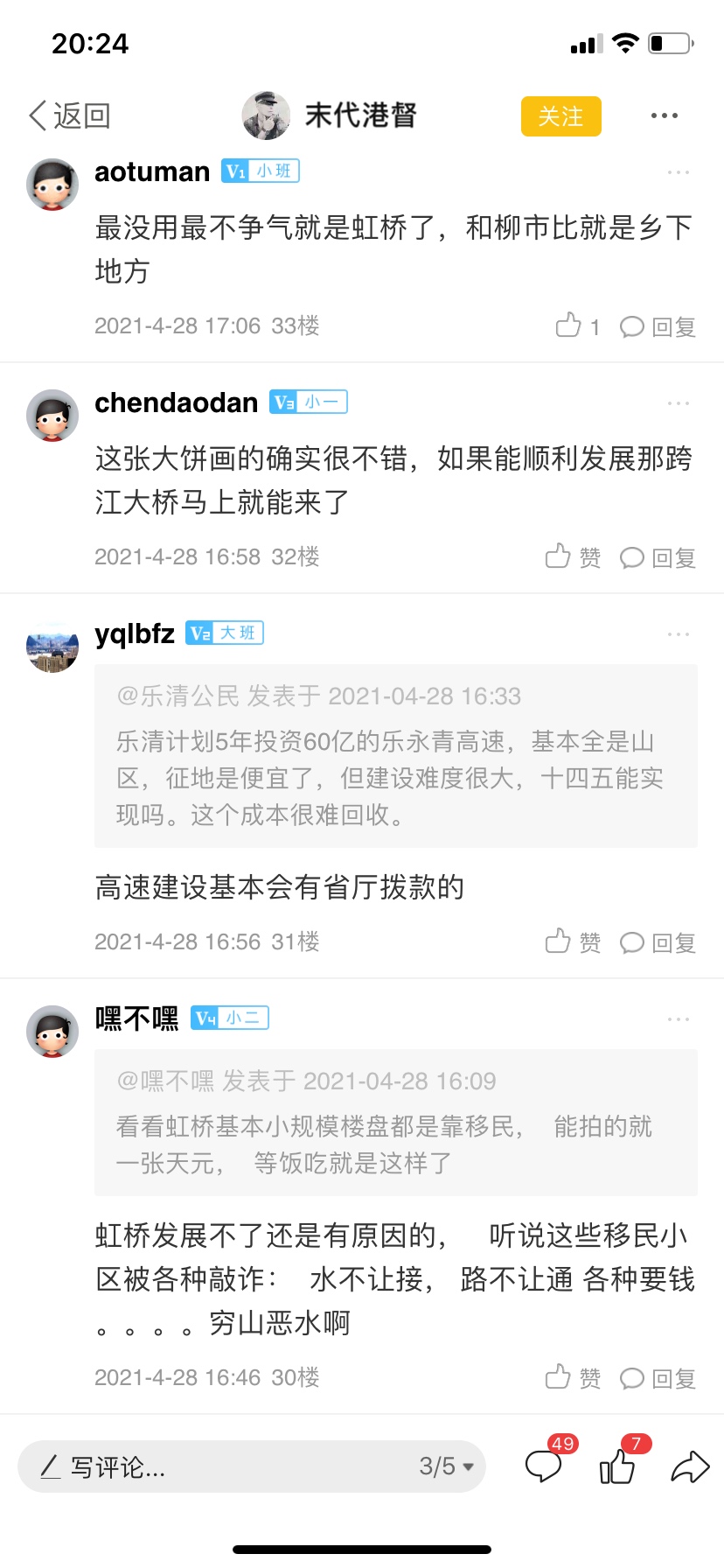Image resolution: width=724 pixels, height=1568 pixels.
Task: Share this post
Action: point(689,1466)
